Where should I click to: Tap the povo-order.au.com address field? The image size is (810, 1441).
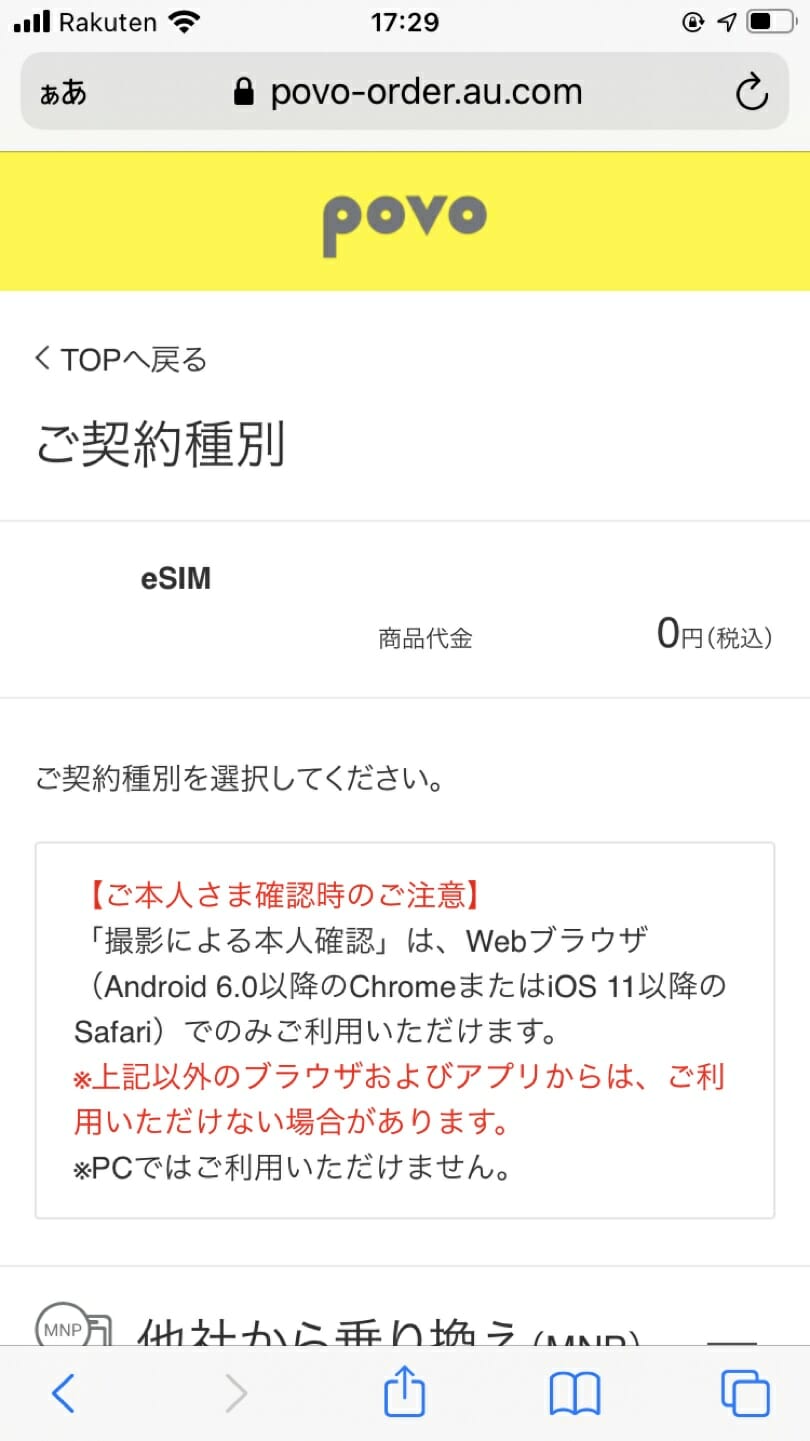[407, 93]
